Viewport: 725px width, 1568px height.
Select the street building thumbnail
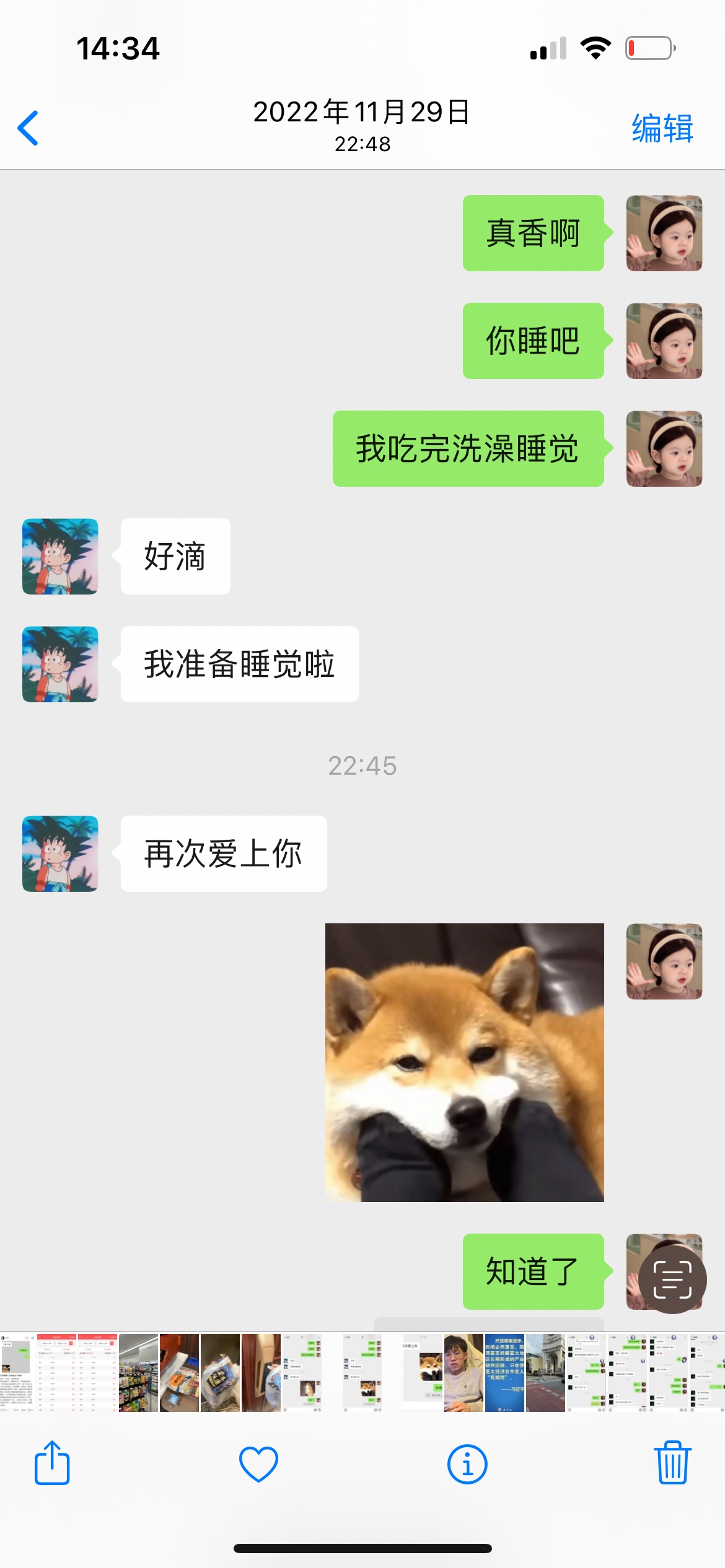click(x=545, y=1373)
